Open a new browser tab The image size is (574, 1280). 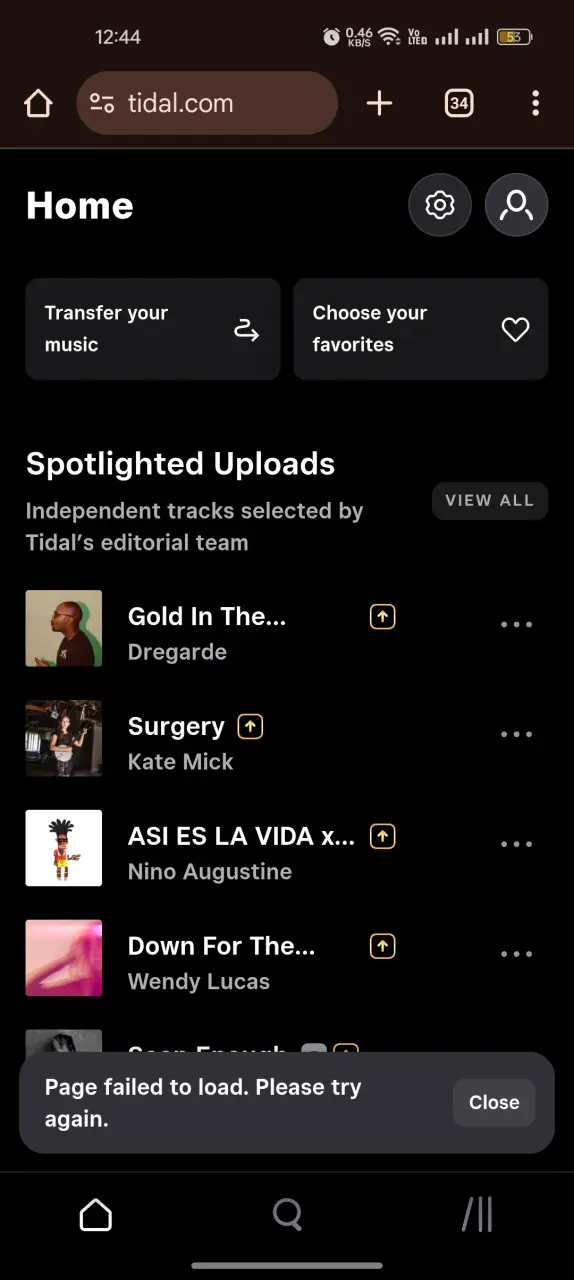[379, 103]
